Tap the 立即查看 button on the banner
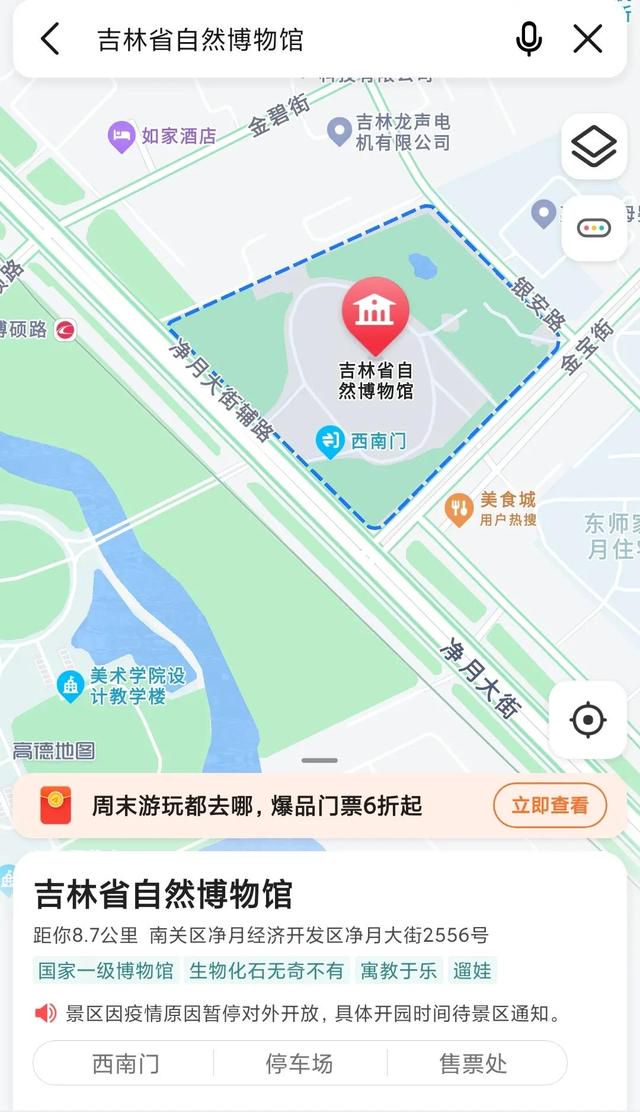This screenshot has width=640, height=1112. coord(550,806)
